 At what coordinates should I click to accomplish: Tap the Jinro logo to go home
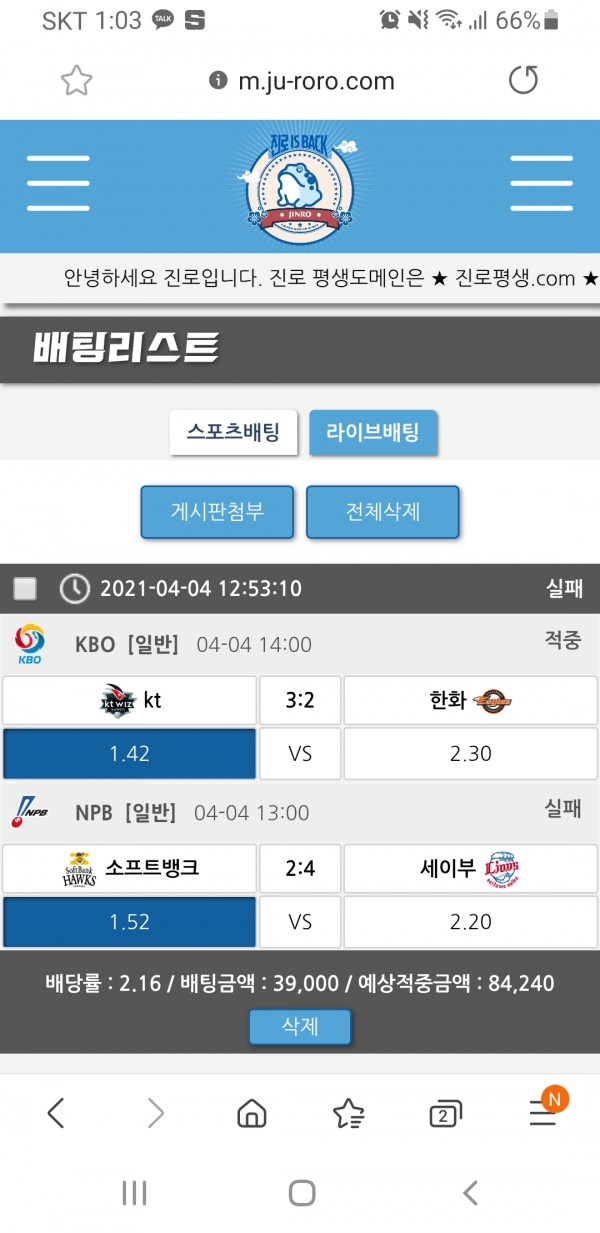point(300,187)
